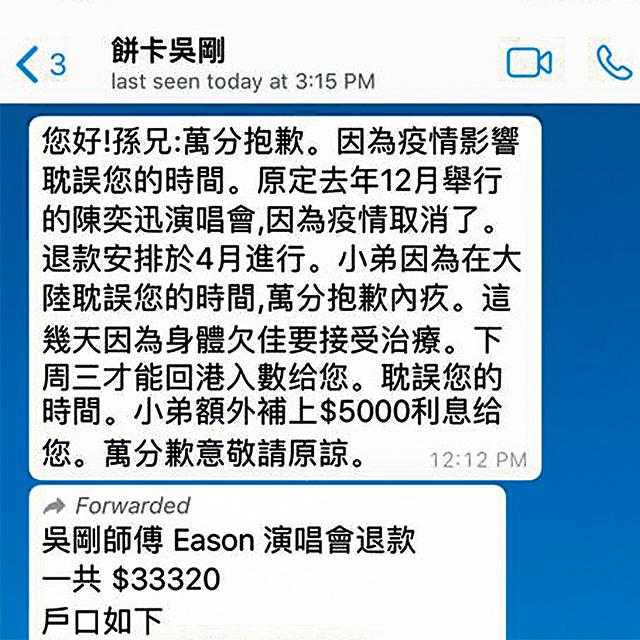The height and width of the screenshot is (640, 640).
Task: Go back to the chats list
Action: point(38,64)
